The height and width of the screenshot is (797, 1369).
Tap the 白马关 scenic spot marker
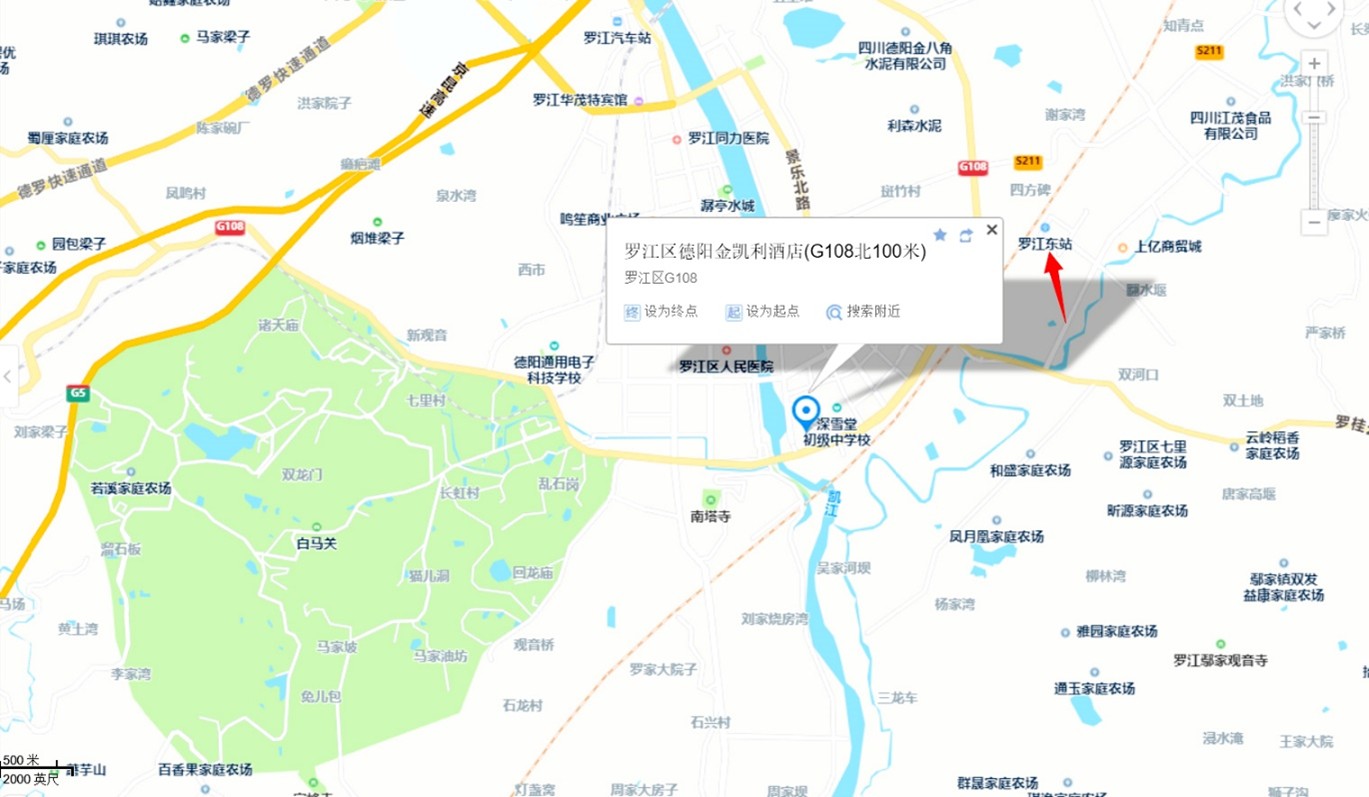[317, 527]
